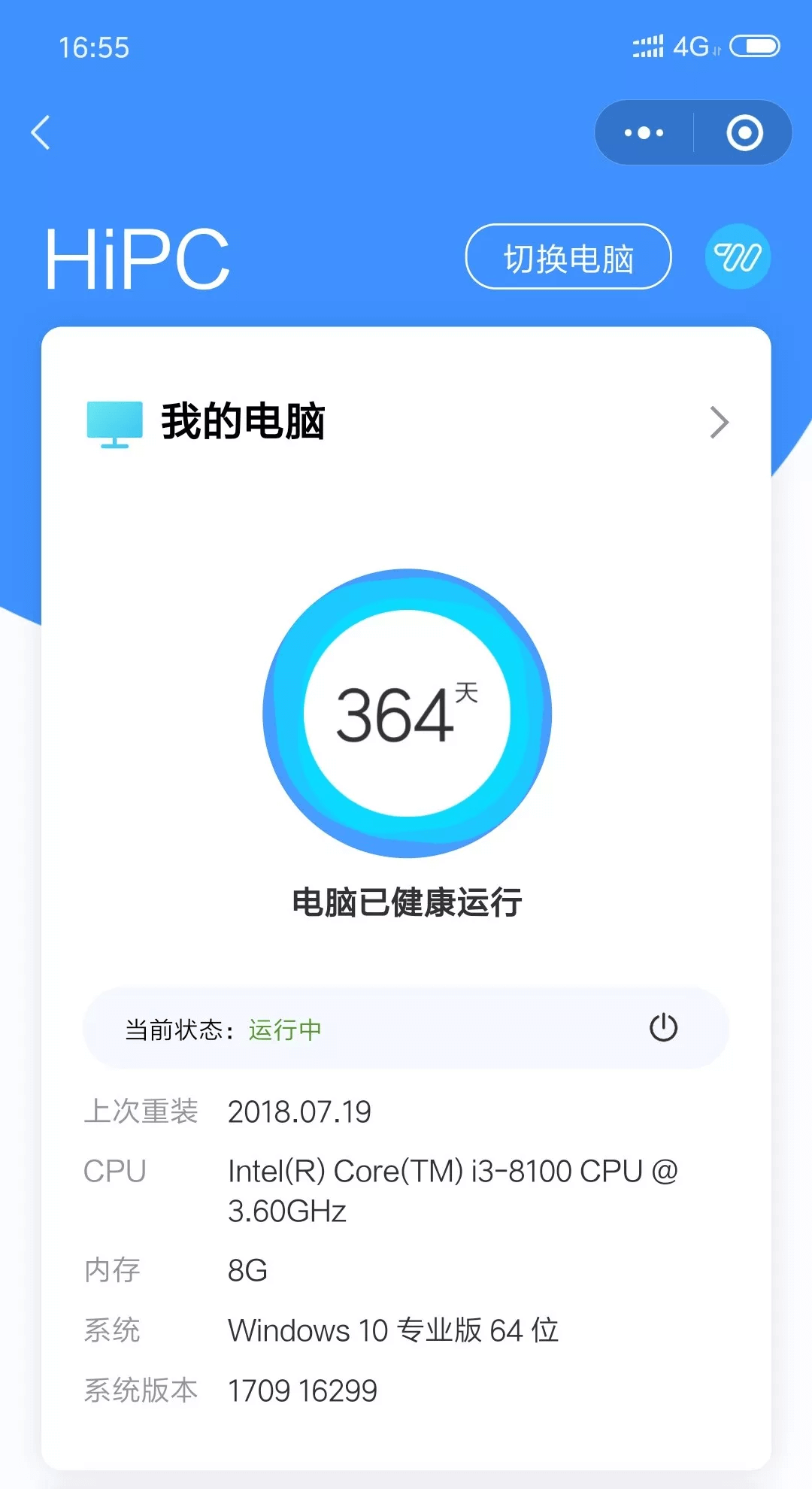Viewport: 812px width, 1489px height.
Task: Expand 我的电脑 details with the chevron
Action: [720, 423]
